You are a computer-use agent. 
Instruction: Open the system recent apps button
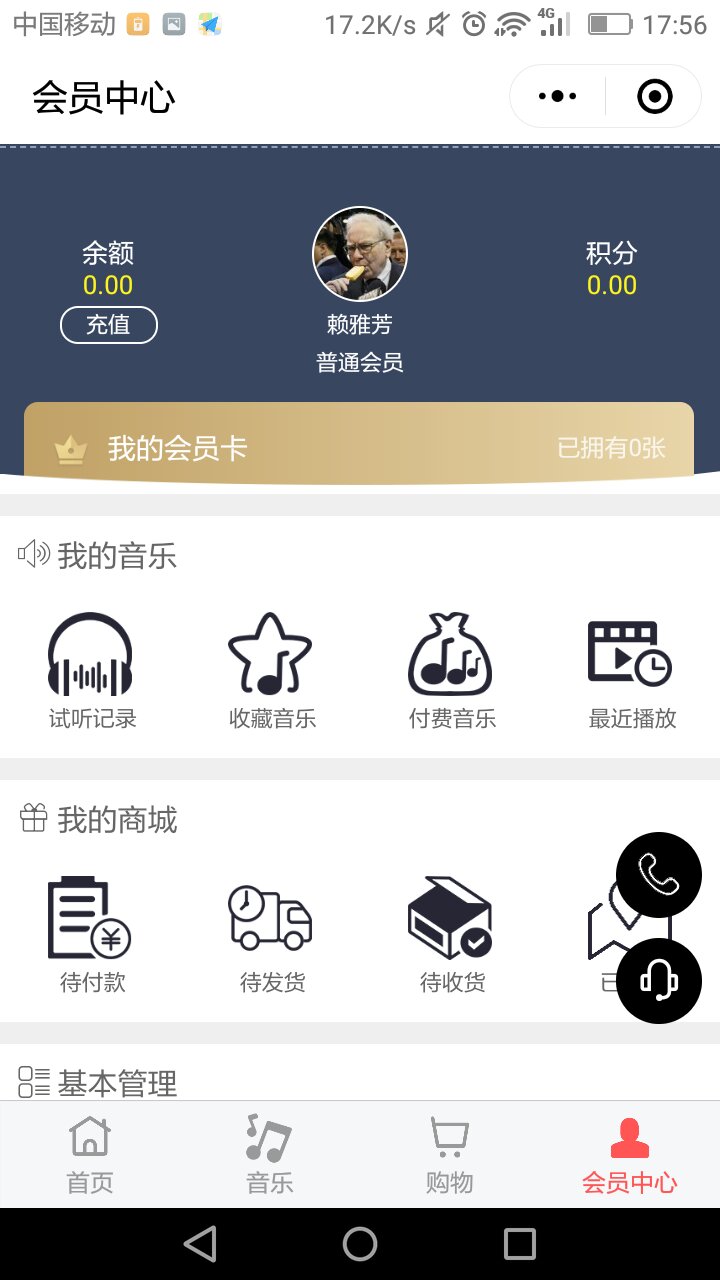[x=520, y=1244]
